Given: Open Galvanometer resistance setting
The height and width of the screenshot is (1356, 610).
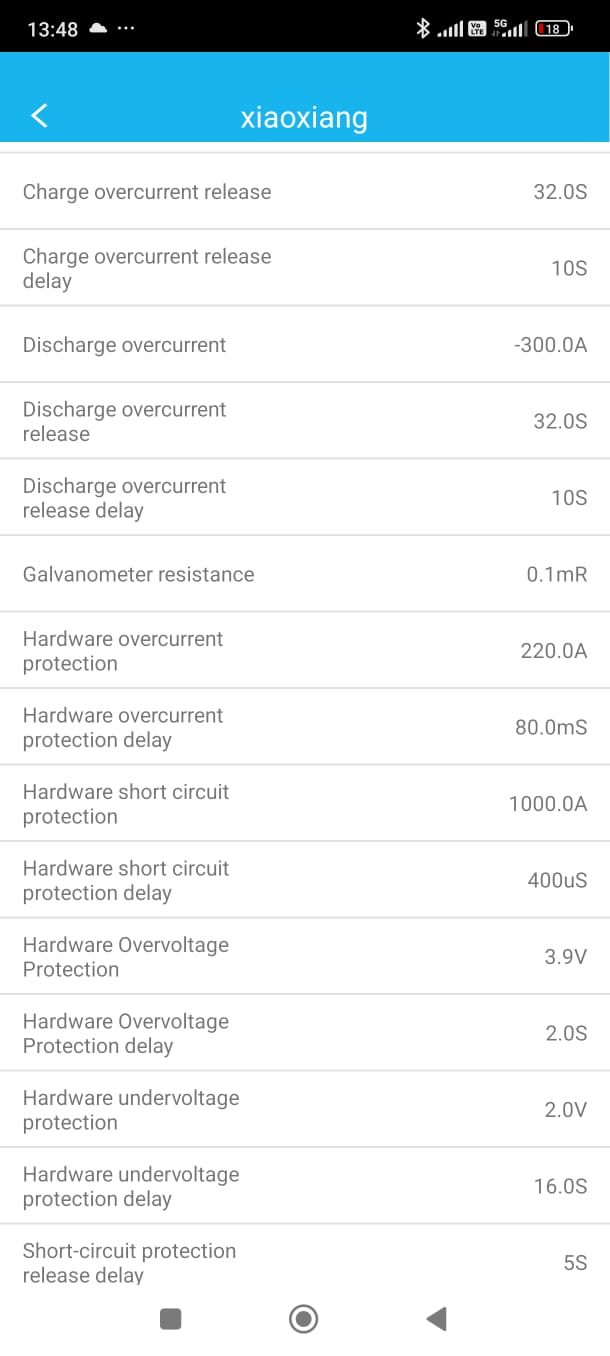Looking at the screenshot, I should tap(305, 574).
